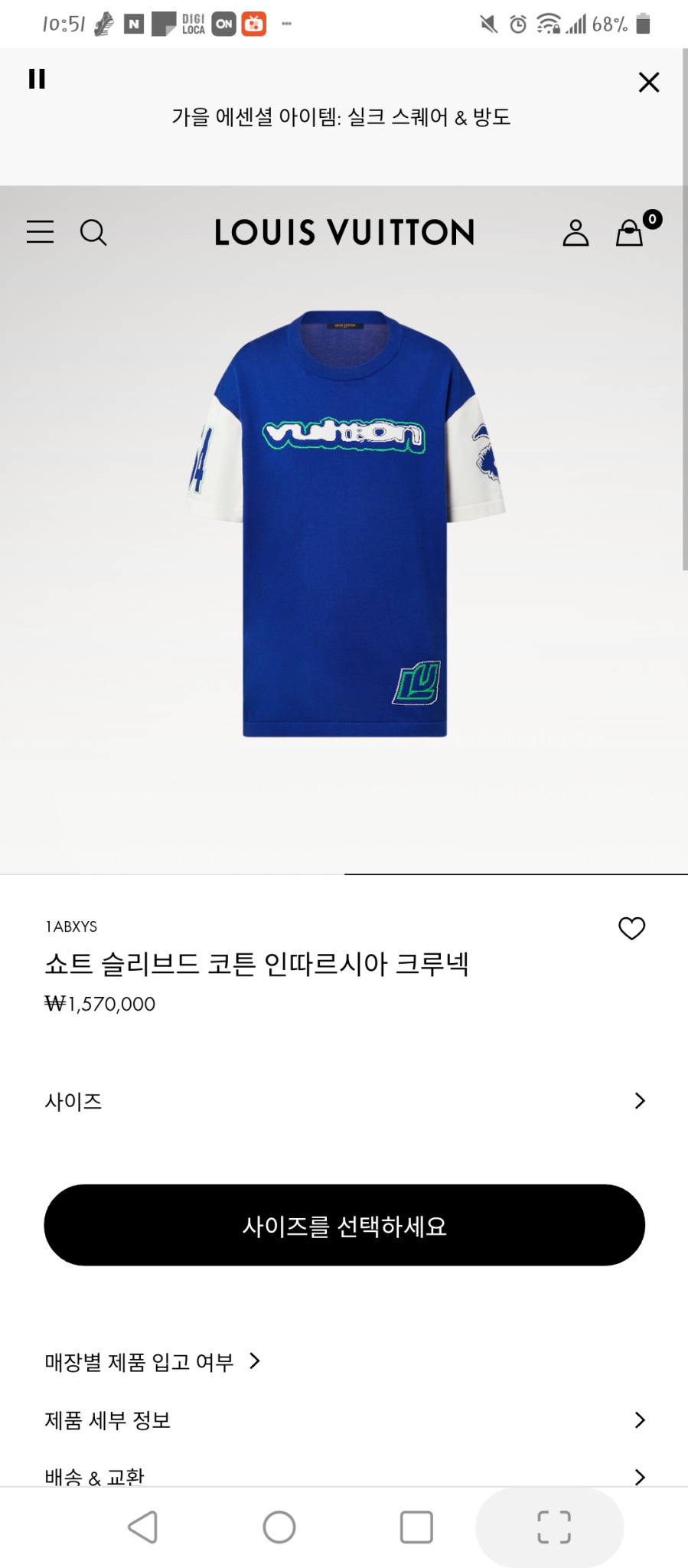
Task: Open the hamburger navigation menu
Action: 40,233
